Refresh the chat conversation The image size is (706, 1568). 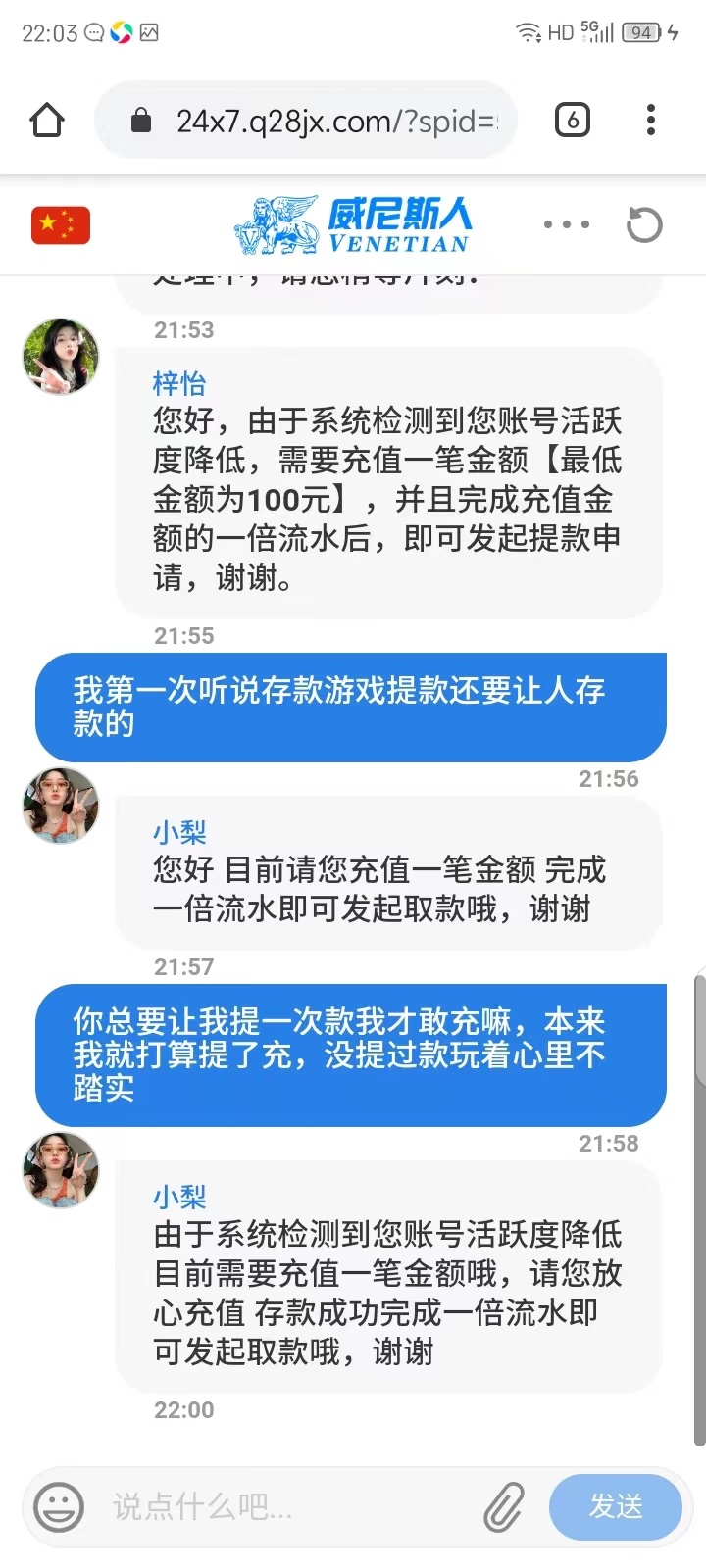[644, 224]
